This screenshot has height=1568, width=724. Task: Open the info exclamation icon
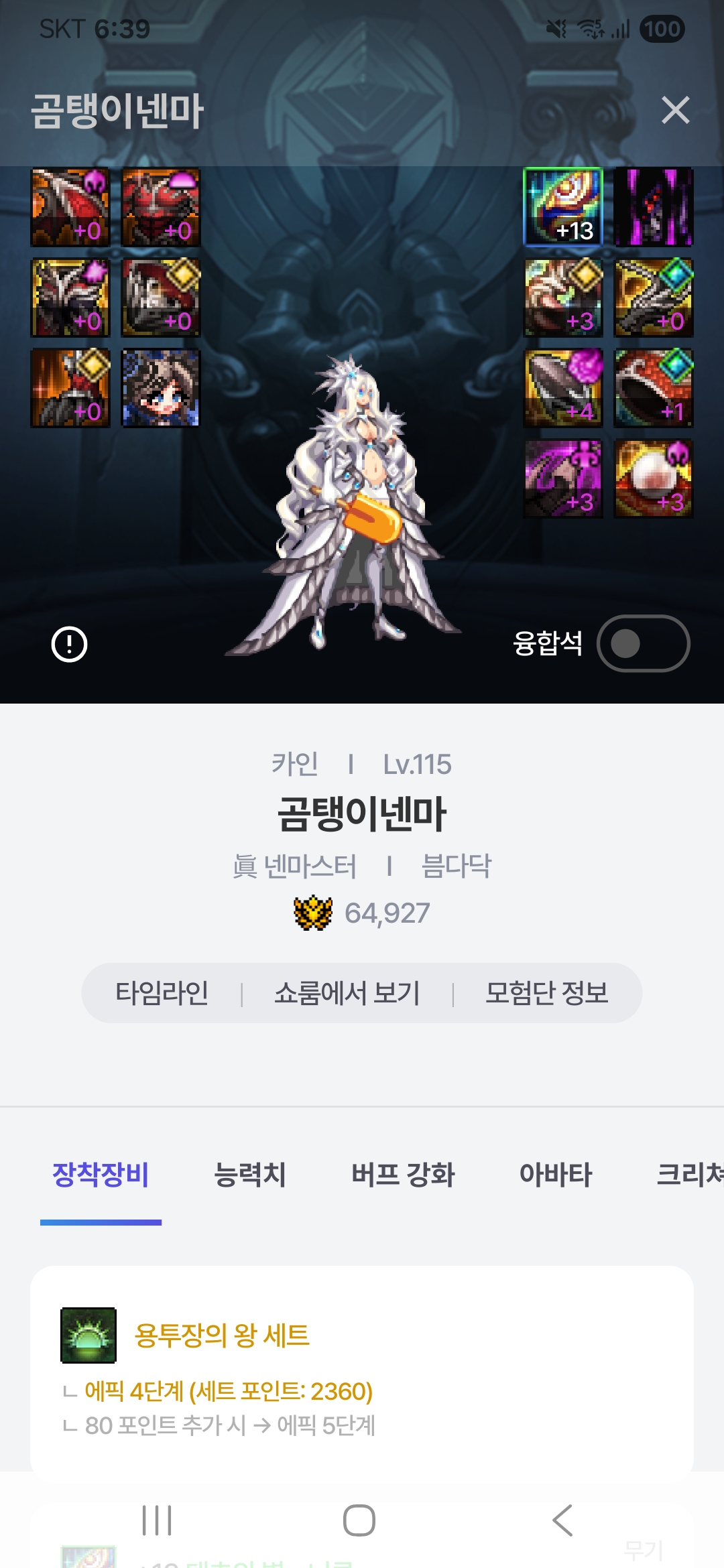tap(69, 644)
